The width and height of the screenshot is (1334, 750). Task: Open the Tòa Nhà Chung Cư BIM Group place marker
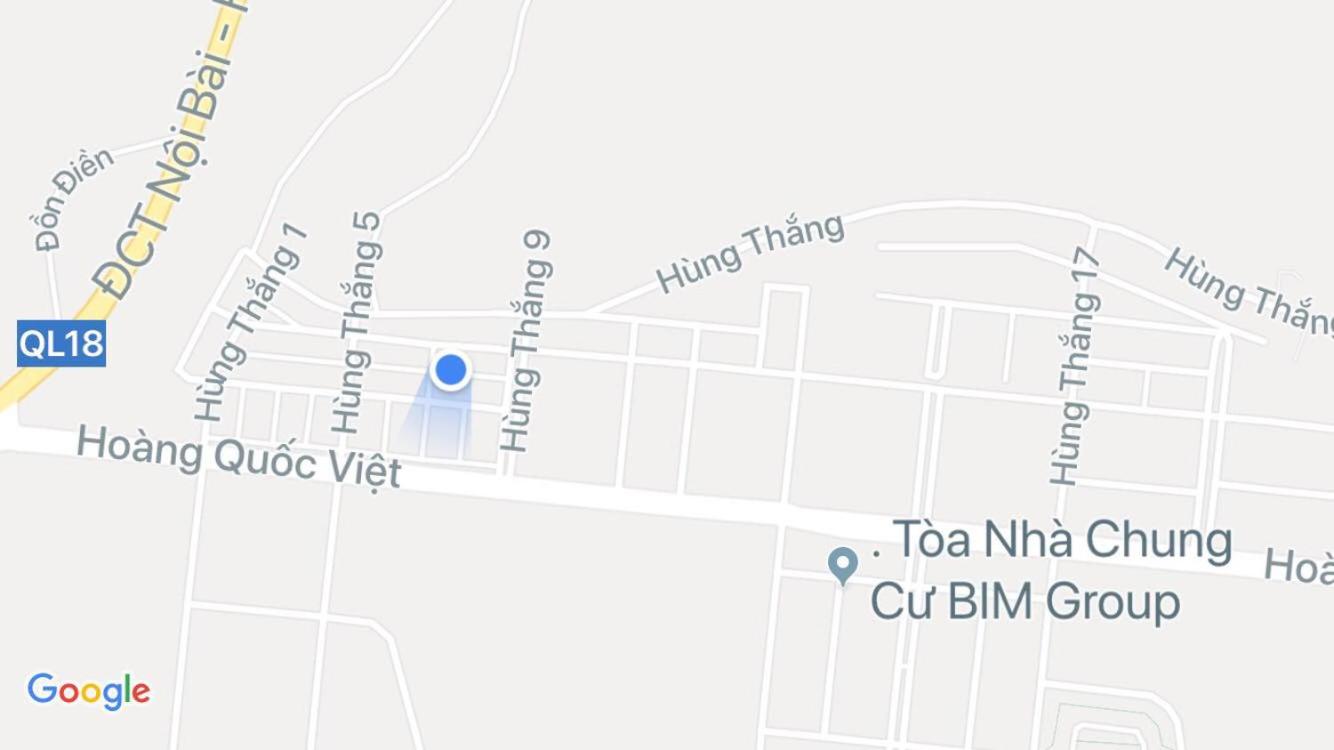click(843, 565)
